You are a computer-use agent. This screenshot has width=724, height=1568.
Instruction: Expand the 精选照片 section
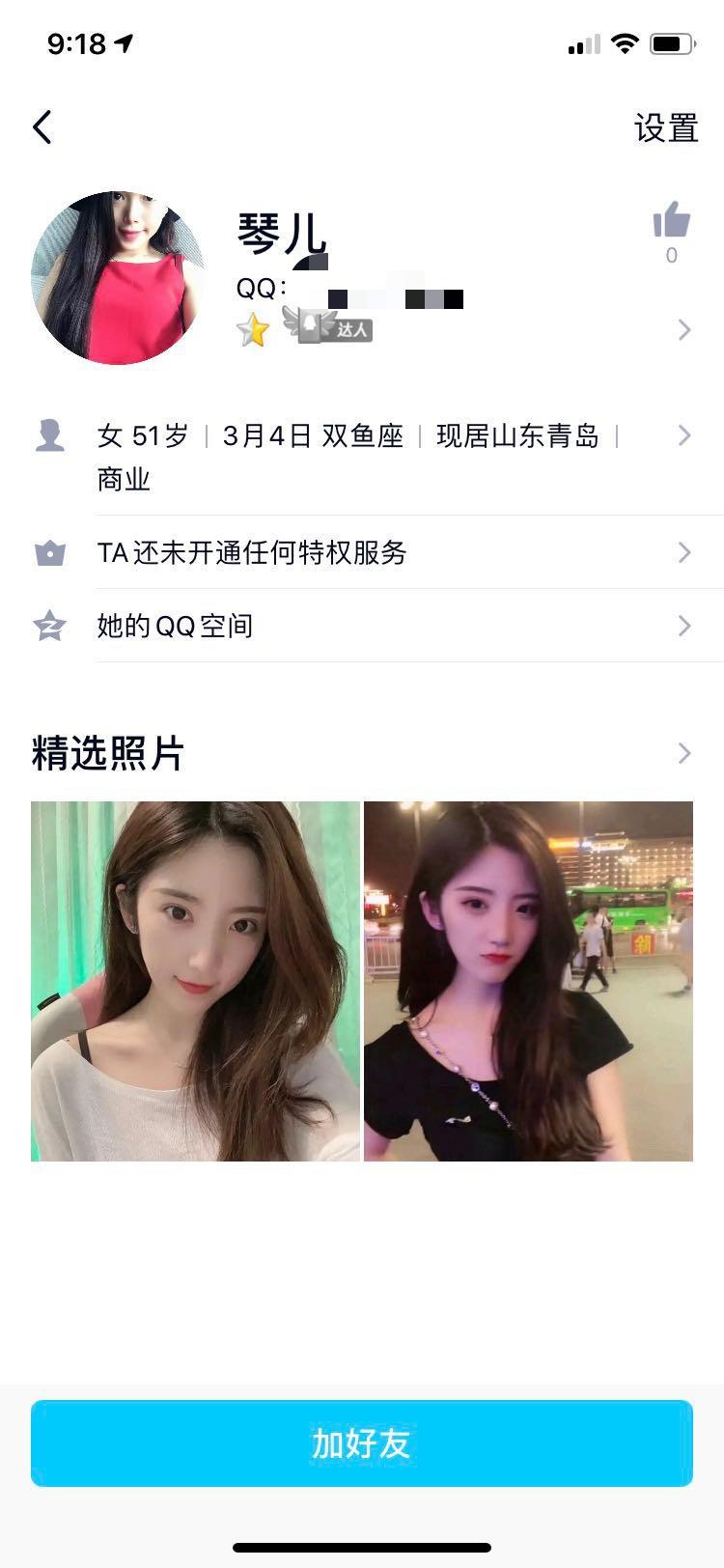coord(683,753)
